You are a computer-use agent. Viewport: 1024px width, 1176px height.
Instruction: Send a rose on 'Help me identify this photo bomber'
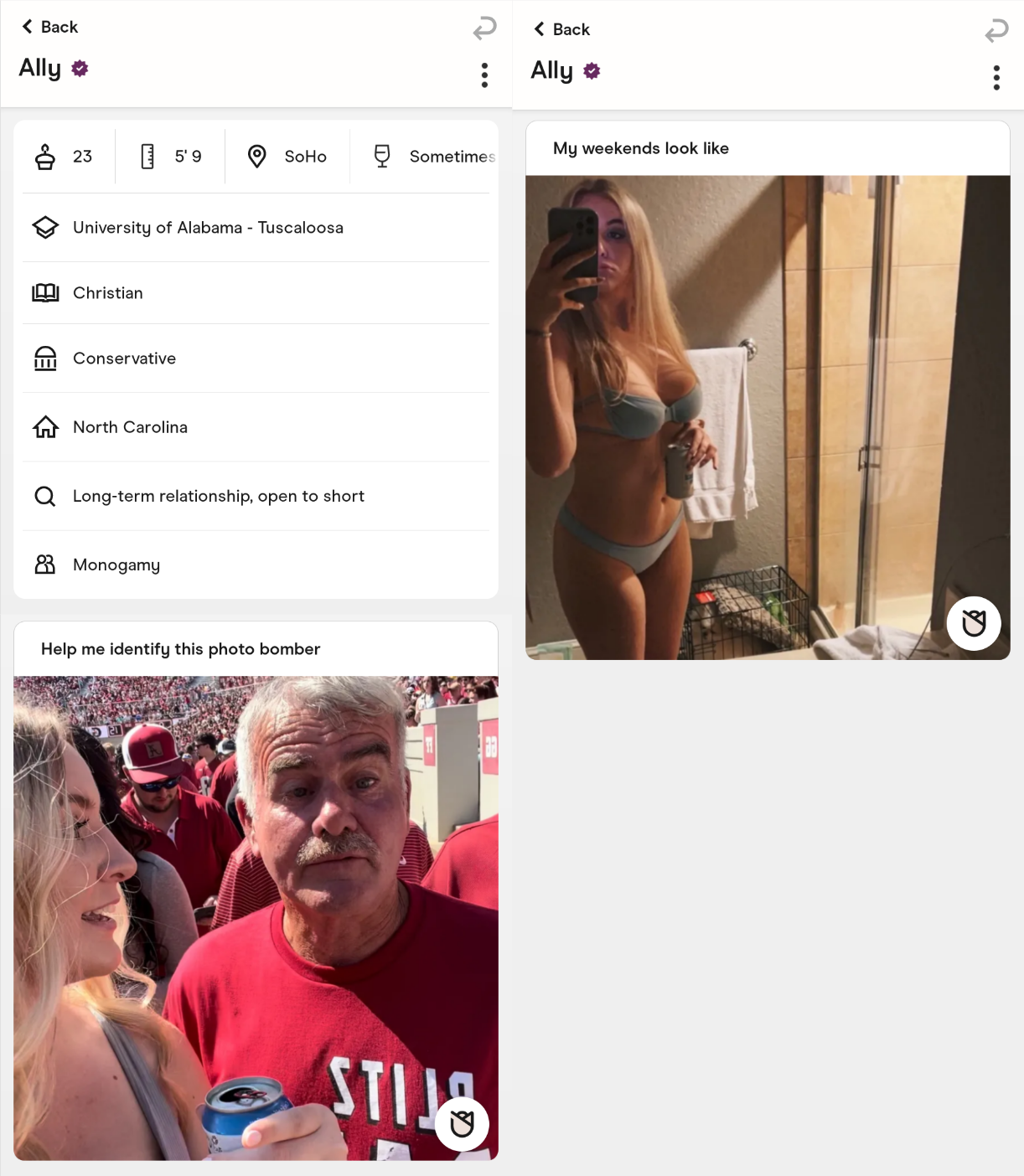tap(462, 1123)
